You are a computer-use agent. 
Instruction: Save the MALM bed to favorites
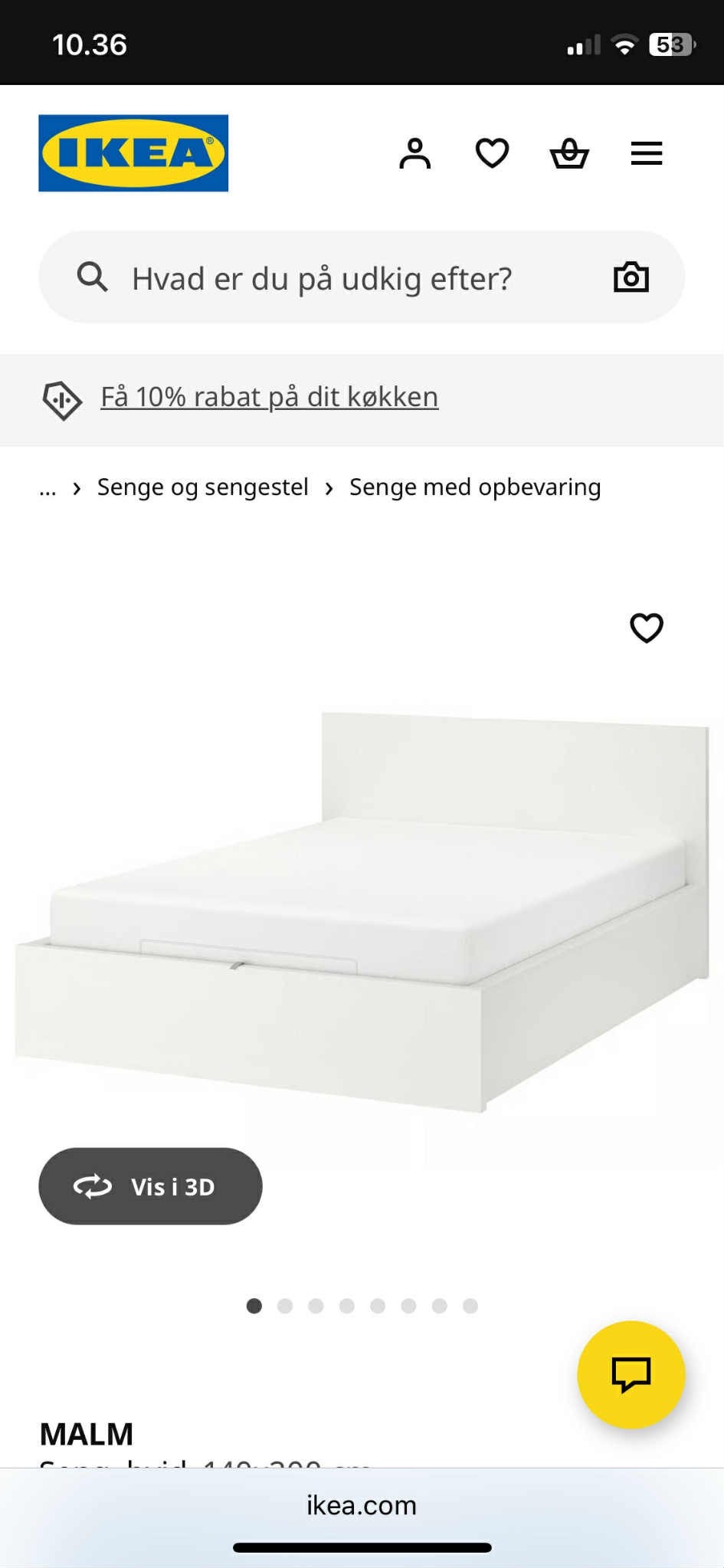click(646, 628)
